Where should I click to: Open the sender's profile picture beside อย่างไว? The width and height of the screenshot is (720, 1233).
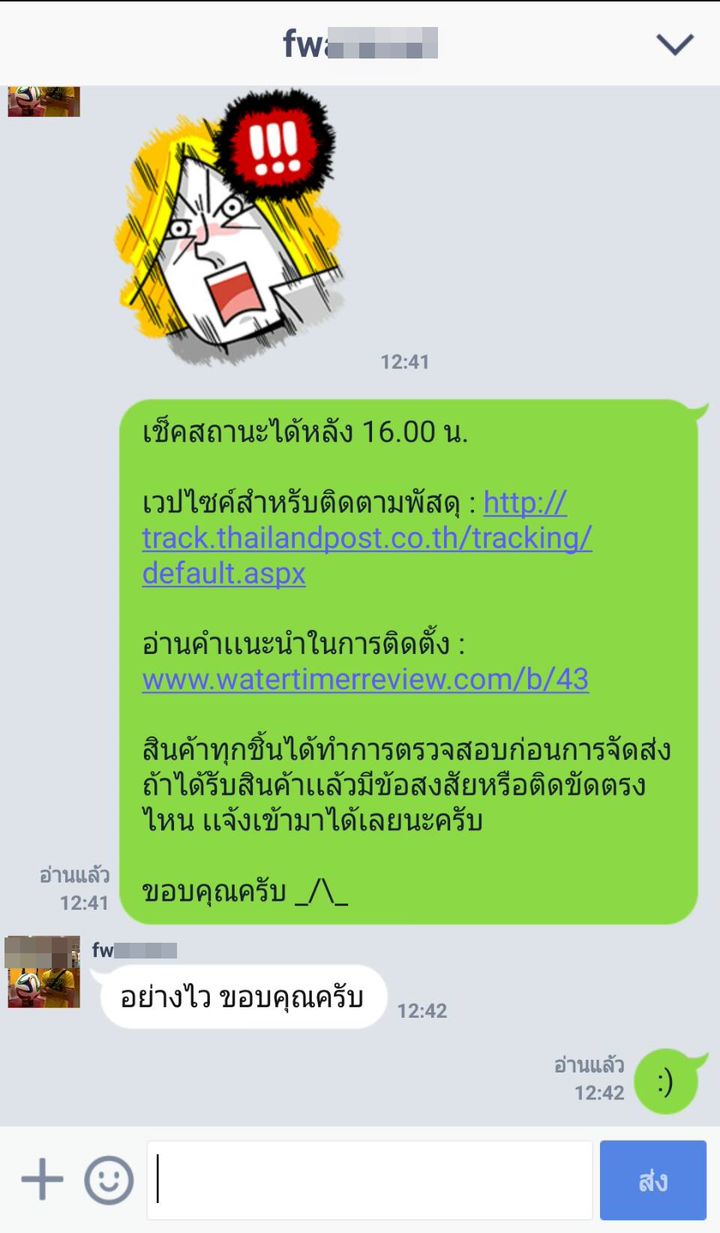pos(43,972)
